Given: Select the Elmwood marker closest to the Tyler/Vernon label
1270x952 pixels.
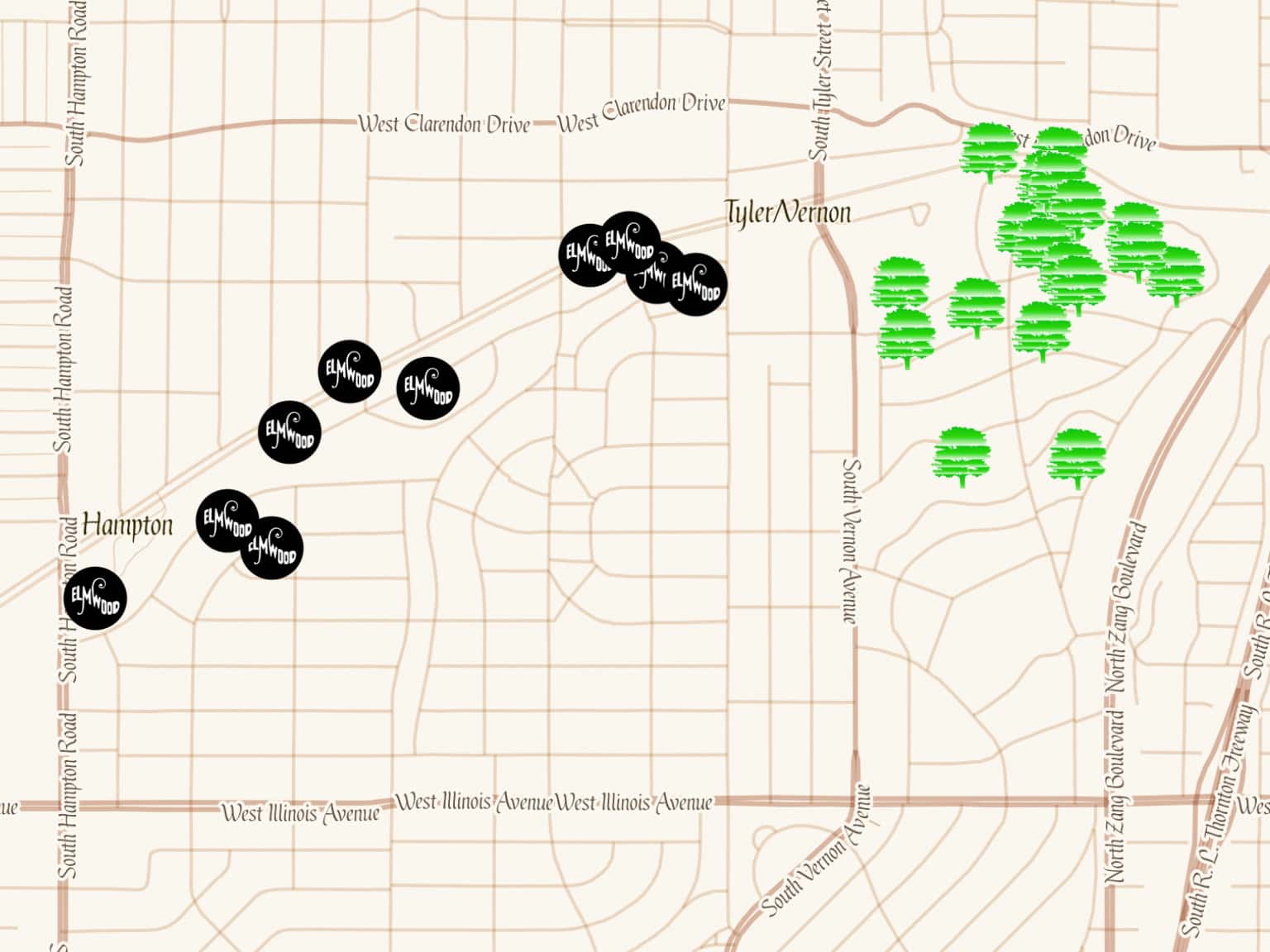Looking at the screenshot, I should pyautogui.click(x=696, y=283).
